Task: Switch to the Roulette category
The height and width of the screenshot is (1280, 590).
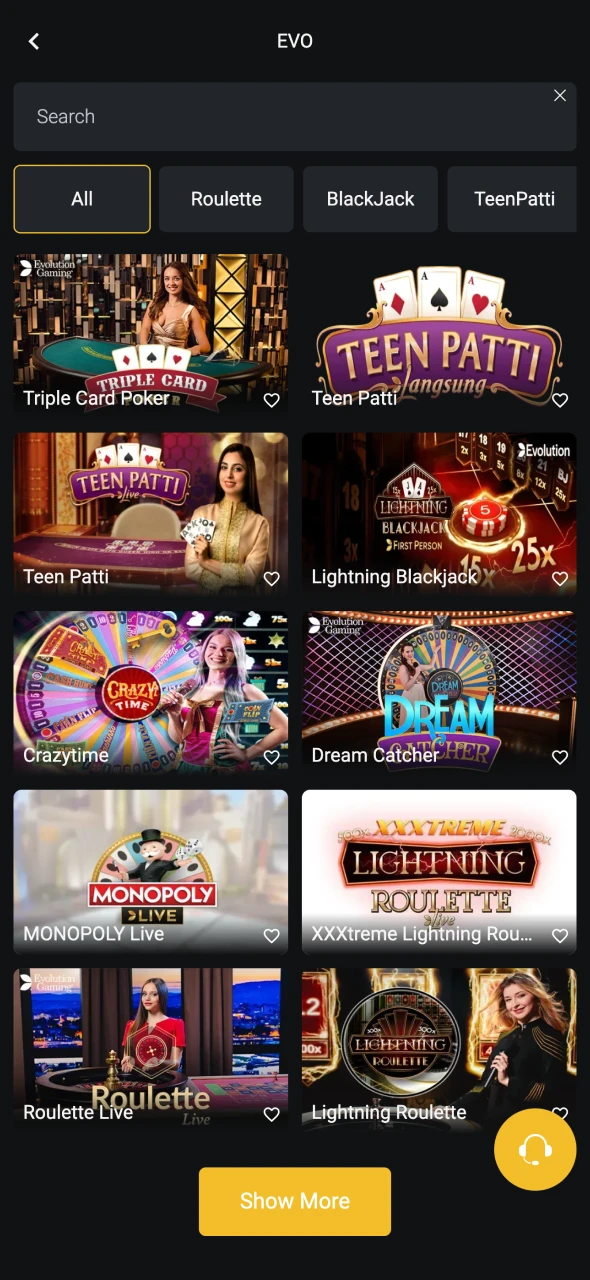Action: (x=226, y=199)
